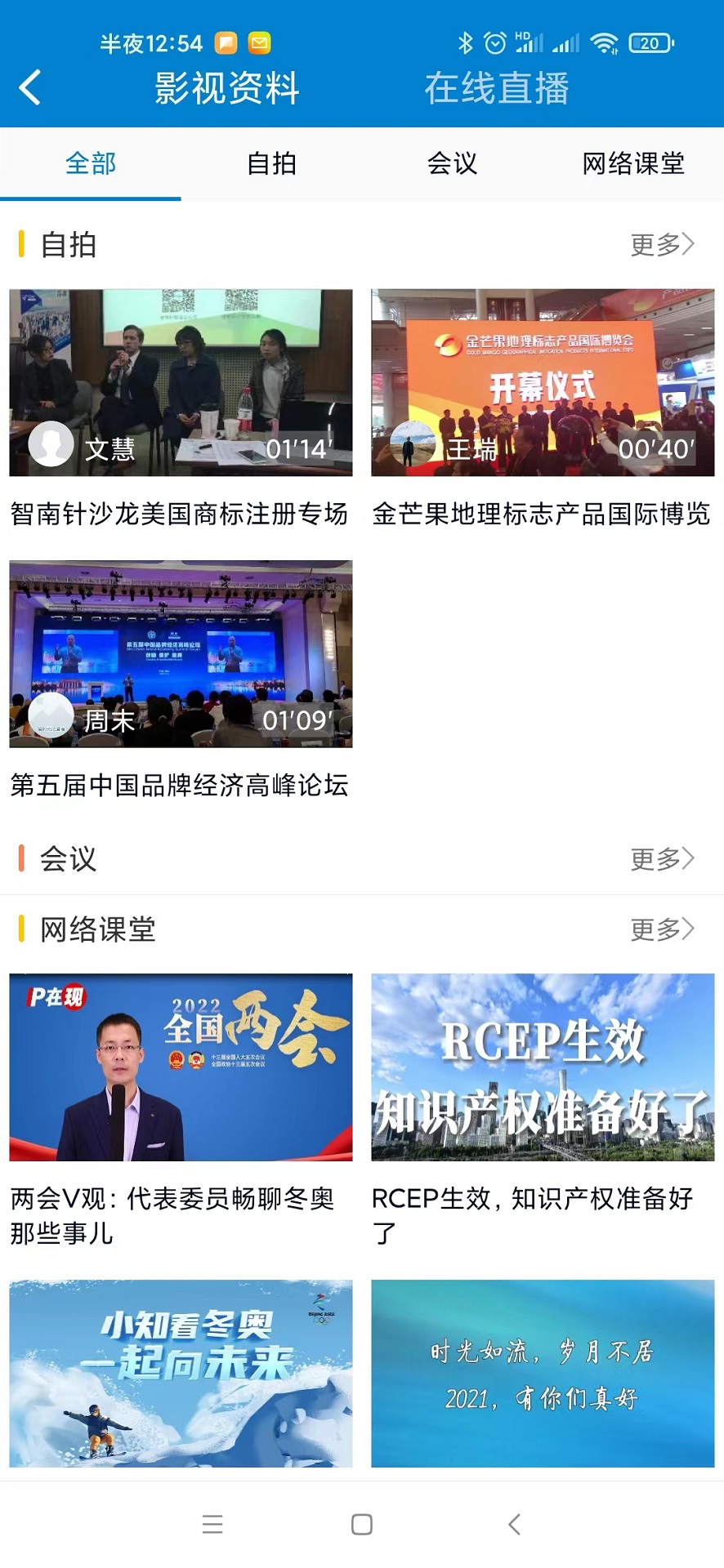Switch to the 网络课堂 tab
Image resolution: width=724 pixels, height=1568 pixels.
point(634,163)
